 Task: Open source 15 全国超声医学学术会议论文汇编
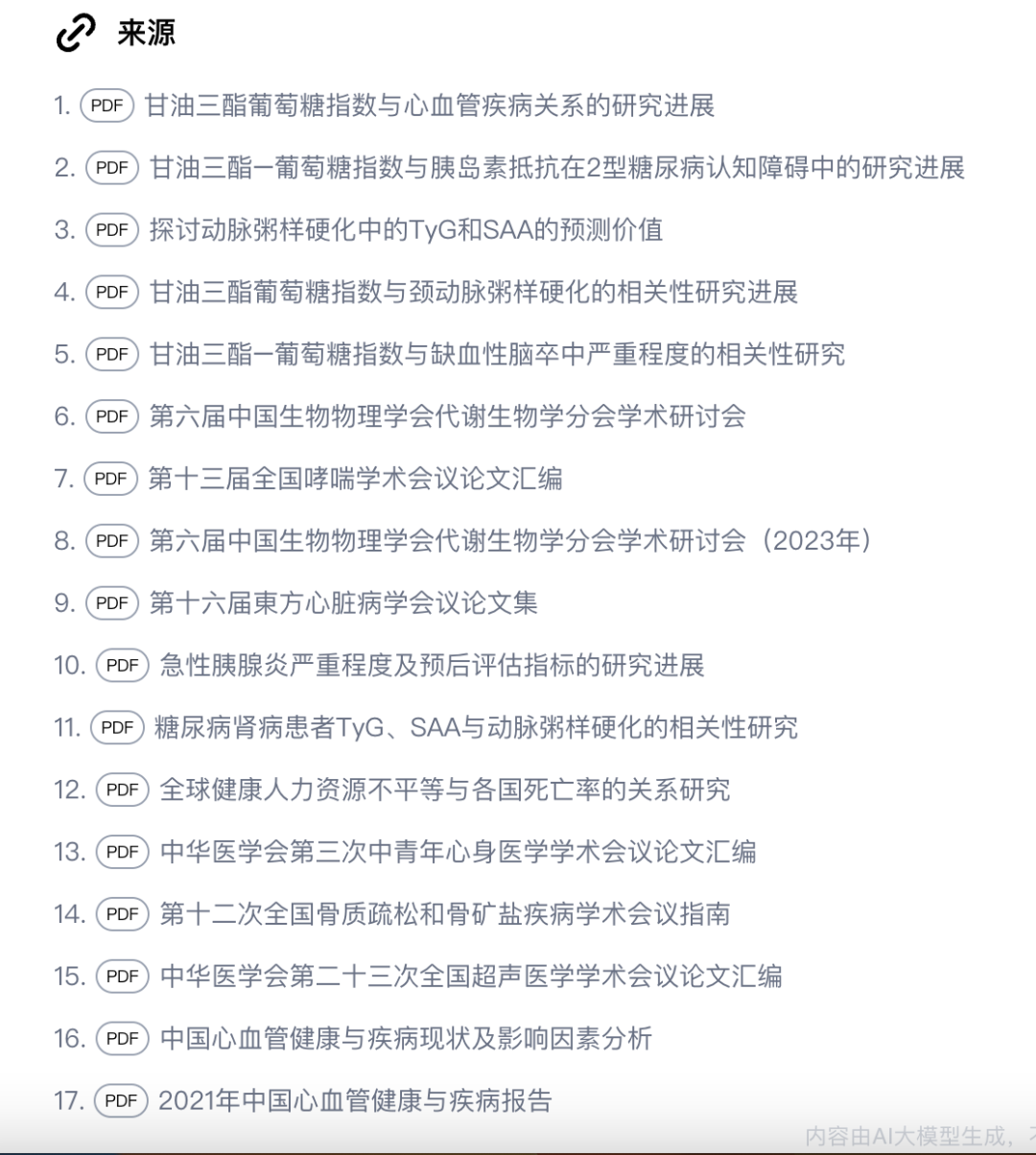pos(470,977)
